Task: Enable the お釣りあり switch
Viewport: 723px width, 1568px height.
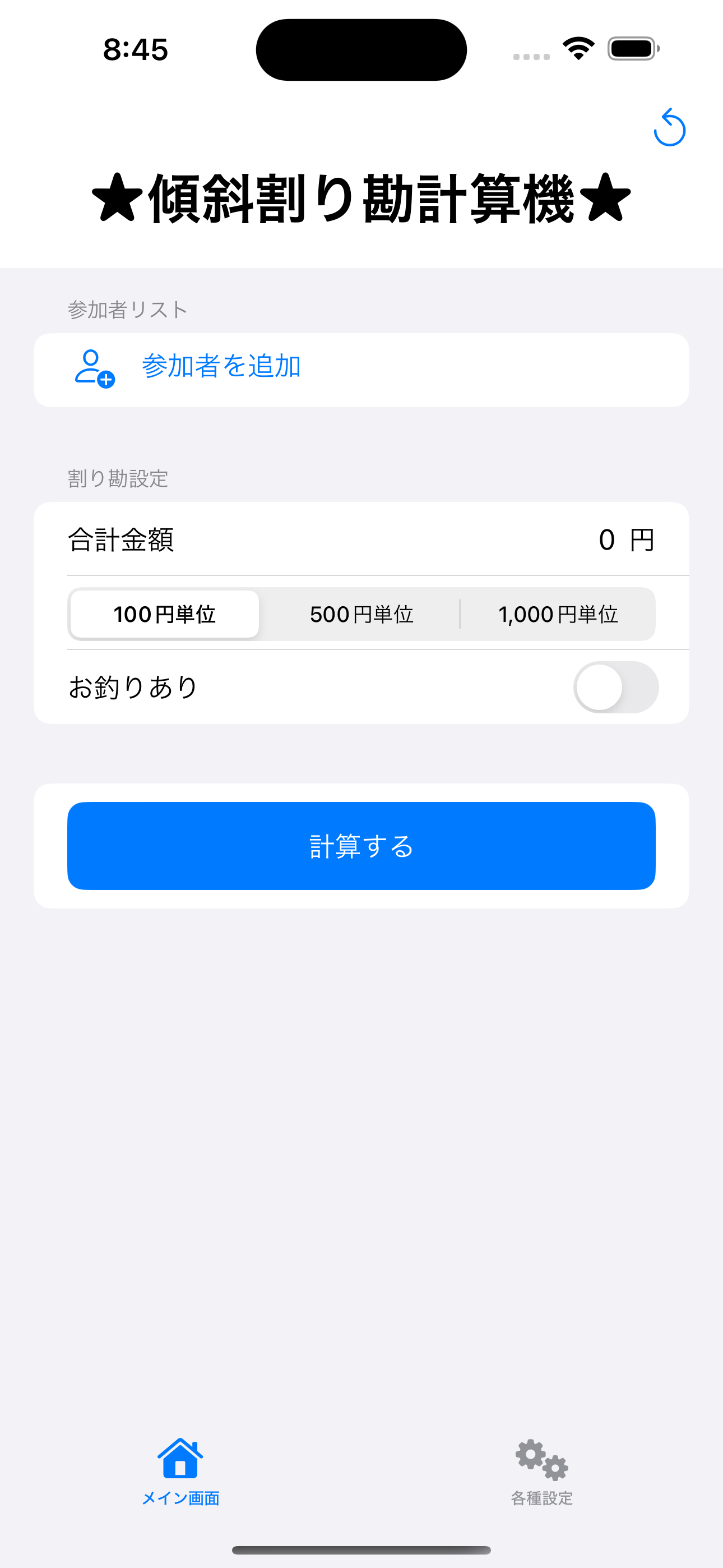Action: (x=616, y=686)
